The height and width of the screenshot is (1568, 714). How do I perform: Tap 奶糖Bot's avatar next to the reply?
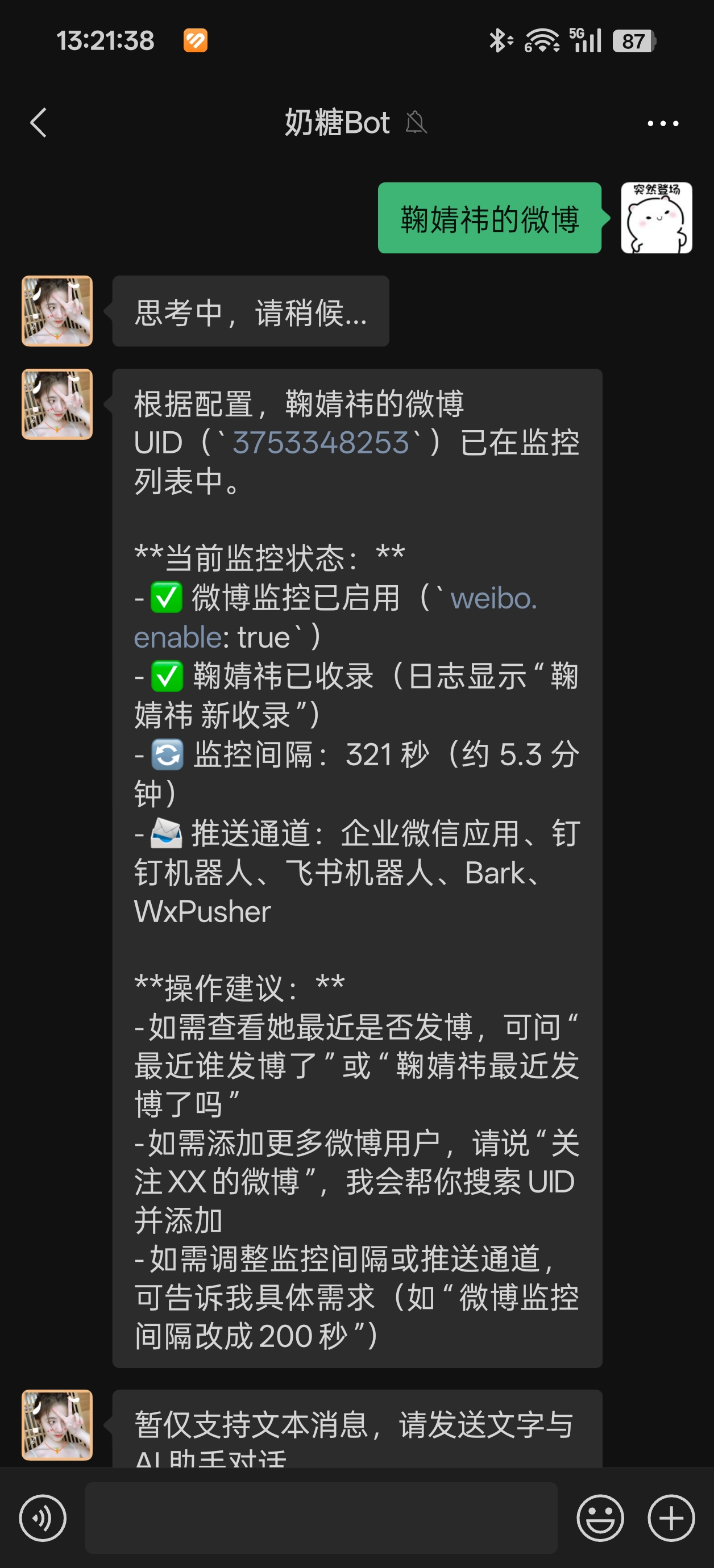click(x=57, y=404)
